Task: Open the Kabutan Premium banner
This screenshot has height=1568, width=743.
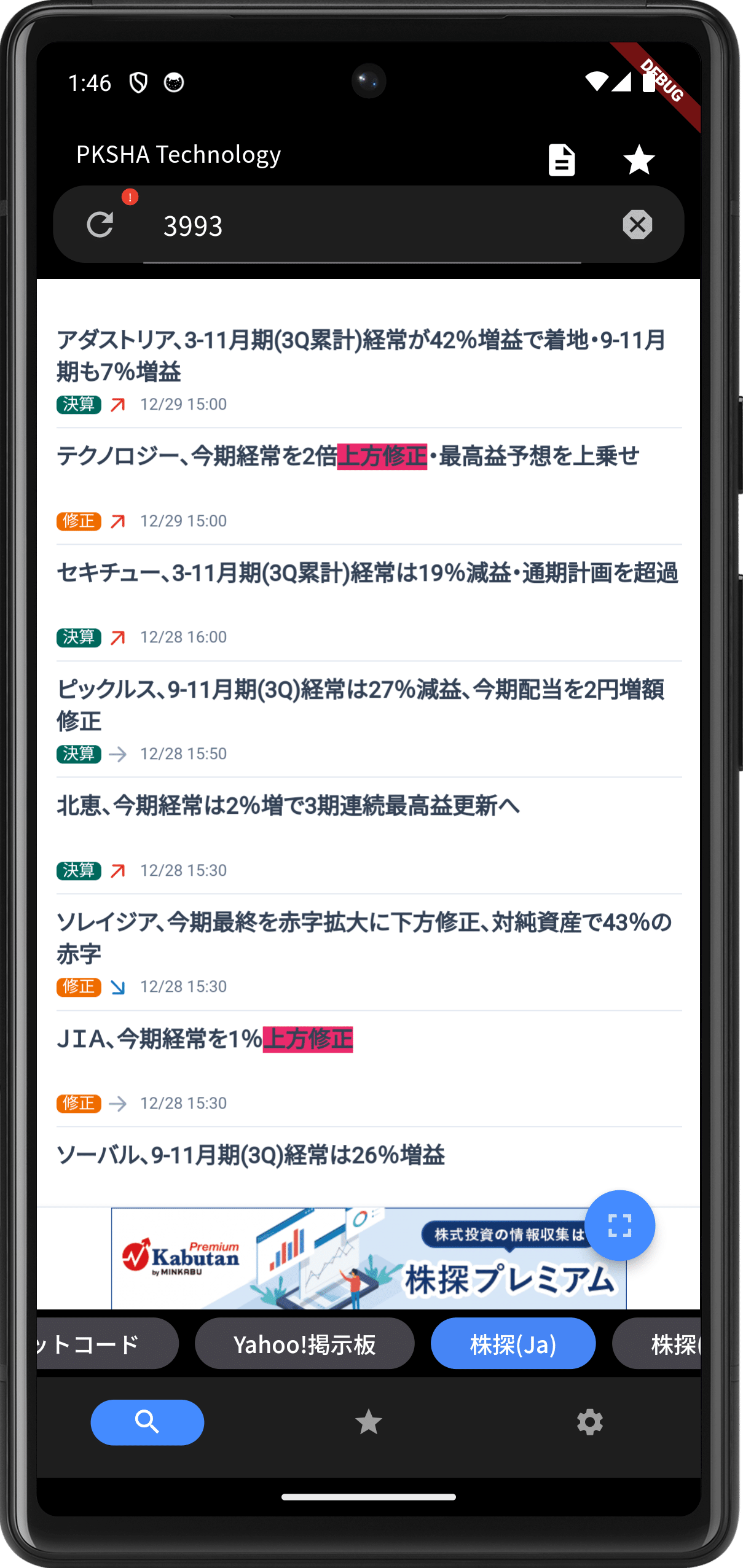Action: tap(369, 1258)
